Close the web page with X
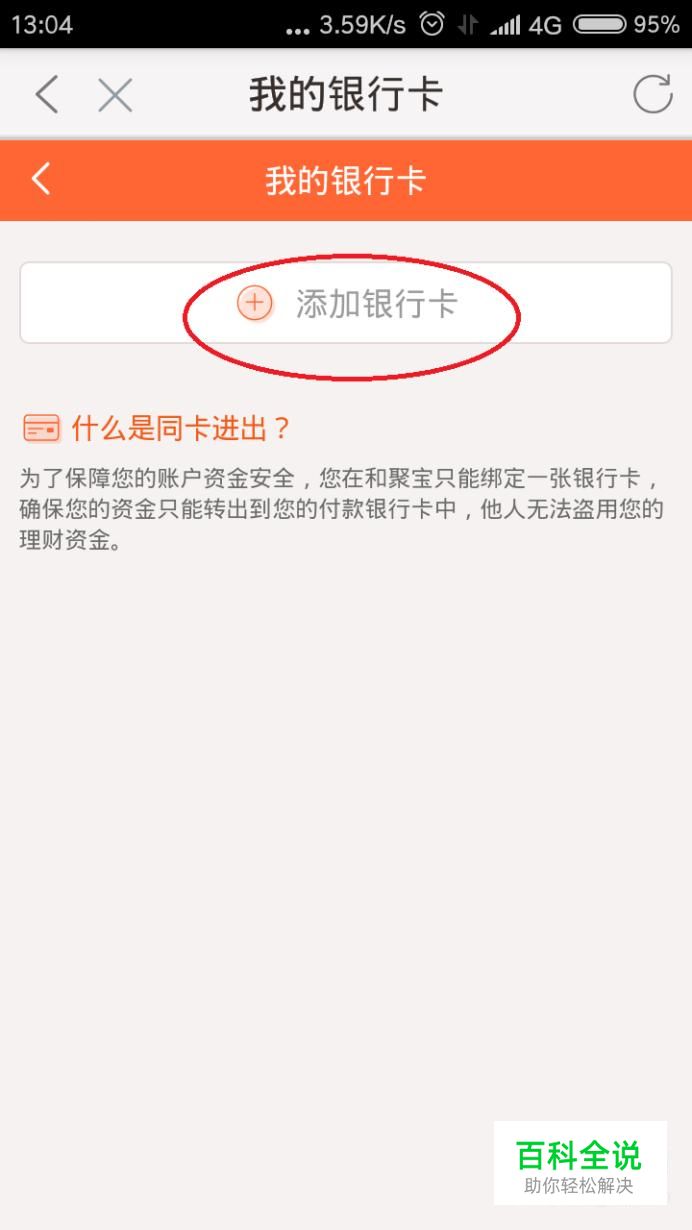 click(x=115, y=96)
